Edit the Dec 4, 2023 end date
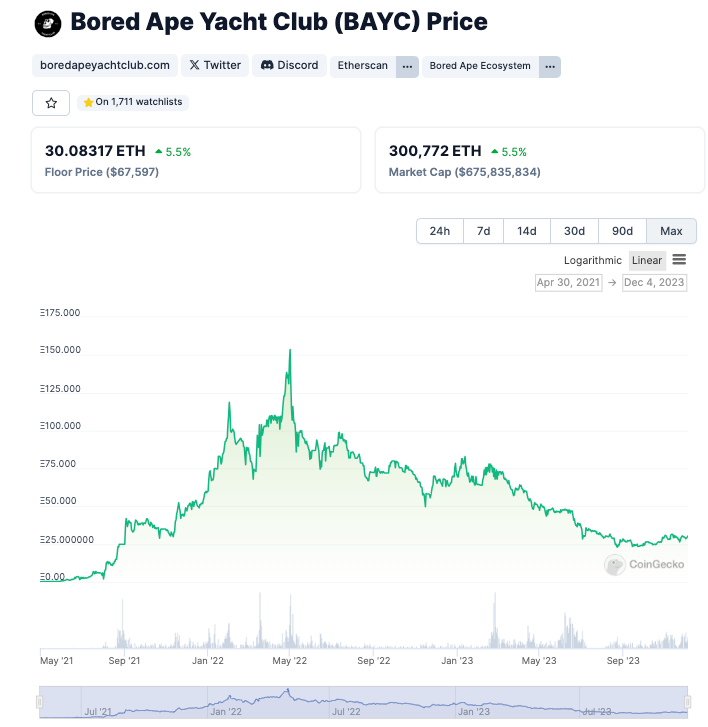Image resolution: width=708 pixels, height=727 pixels. 654,283
